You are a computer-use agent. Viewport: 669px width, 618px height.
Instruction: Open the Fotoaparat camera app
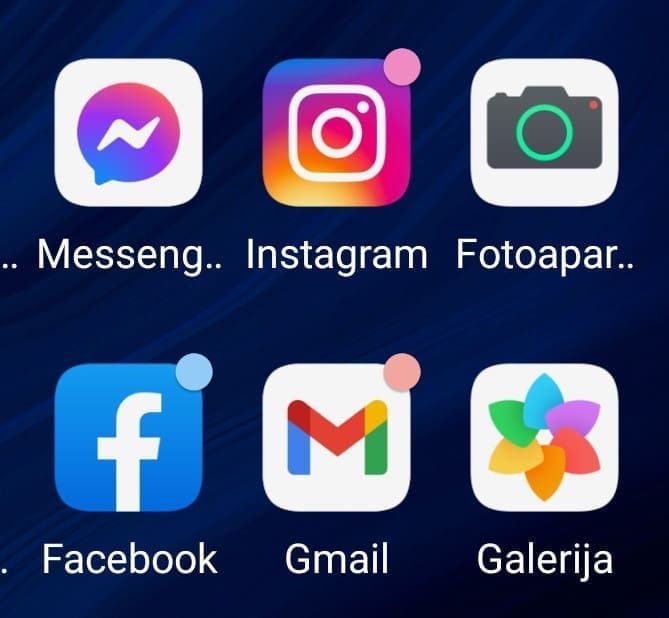coord(544,131)
